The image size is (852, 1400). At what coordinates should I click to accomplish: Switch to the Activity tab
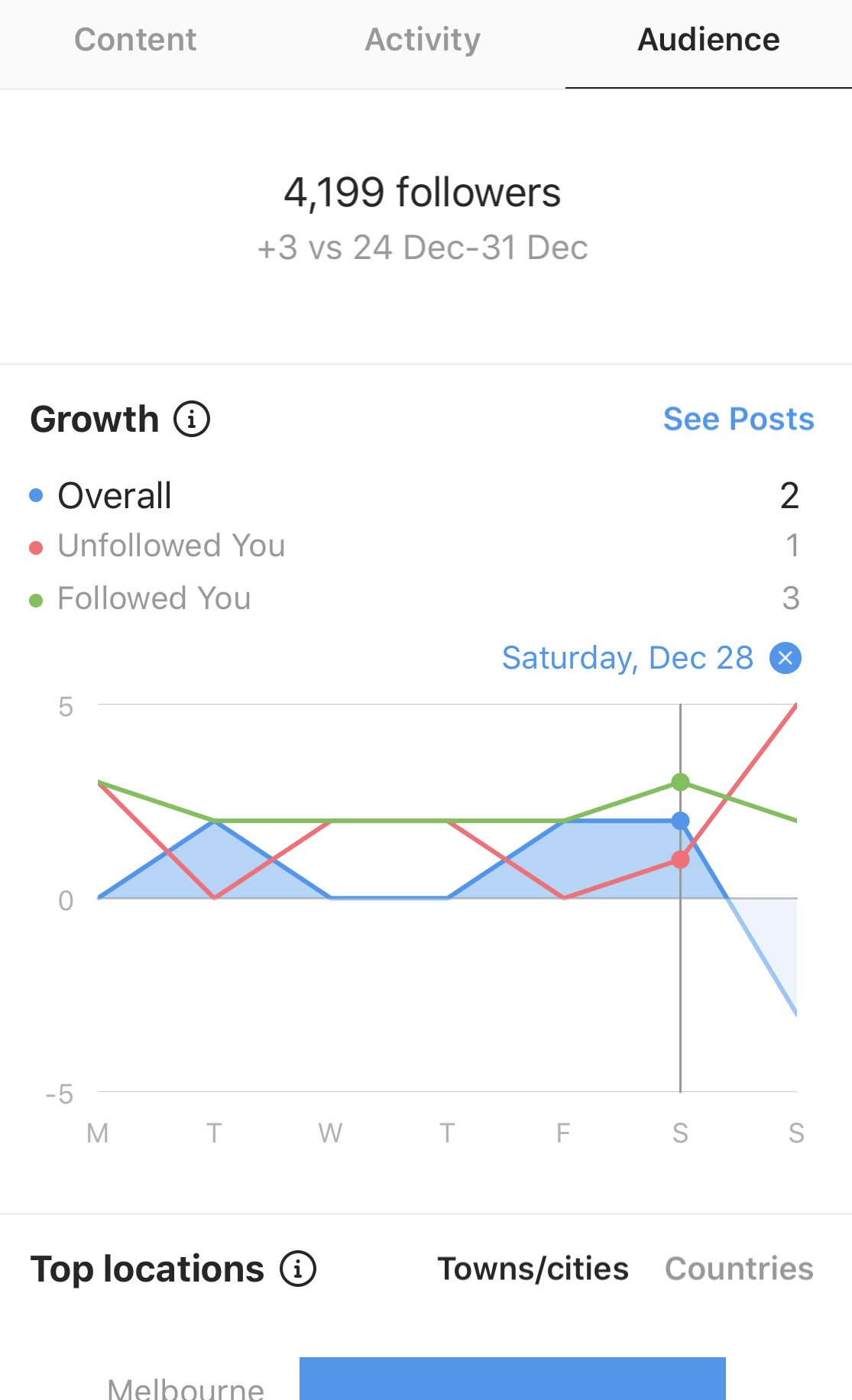click(x=423, y=40)
